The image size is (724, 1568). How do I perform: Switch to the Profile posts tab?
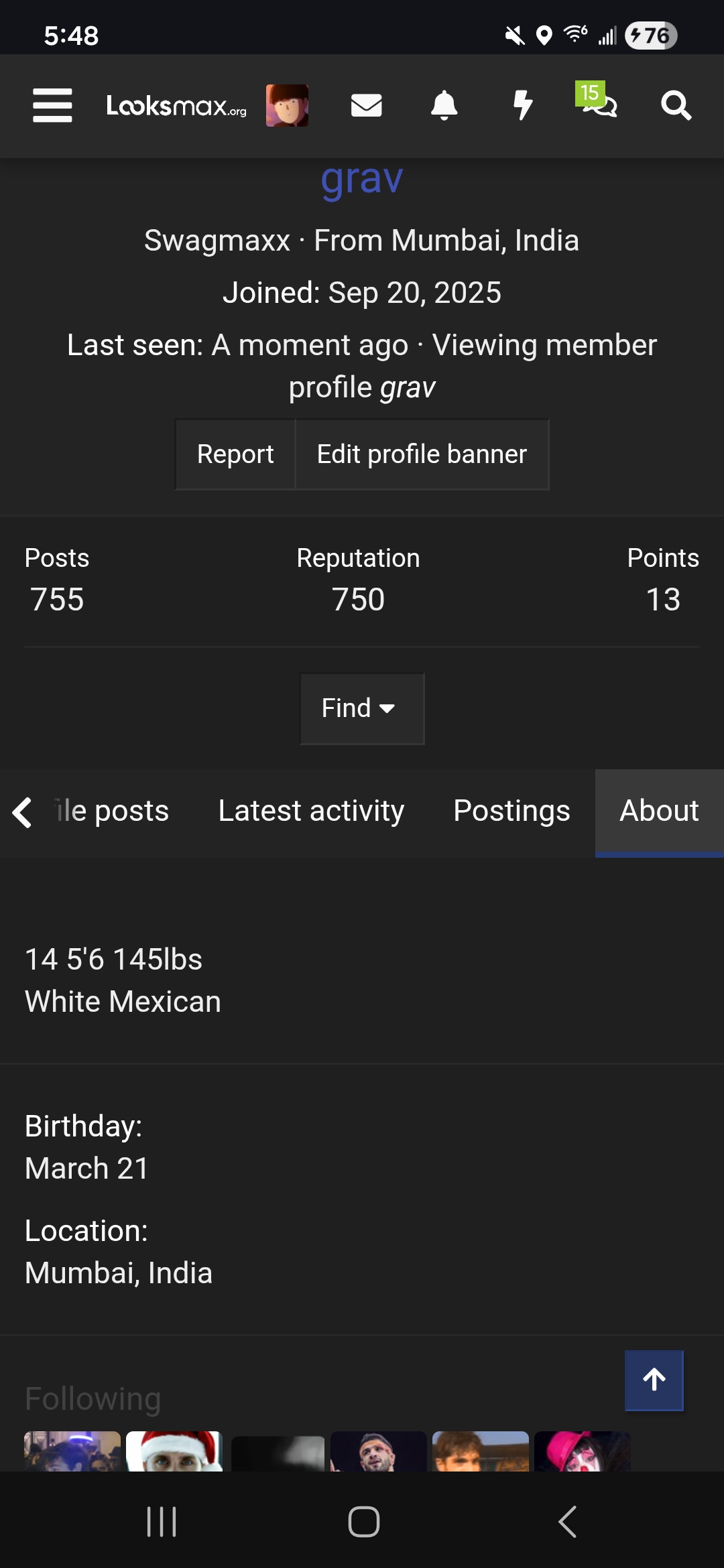click(x=113, y=811)
